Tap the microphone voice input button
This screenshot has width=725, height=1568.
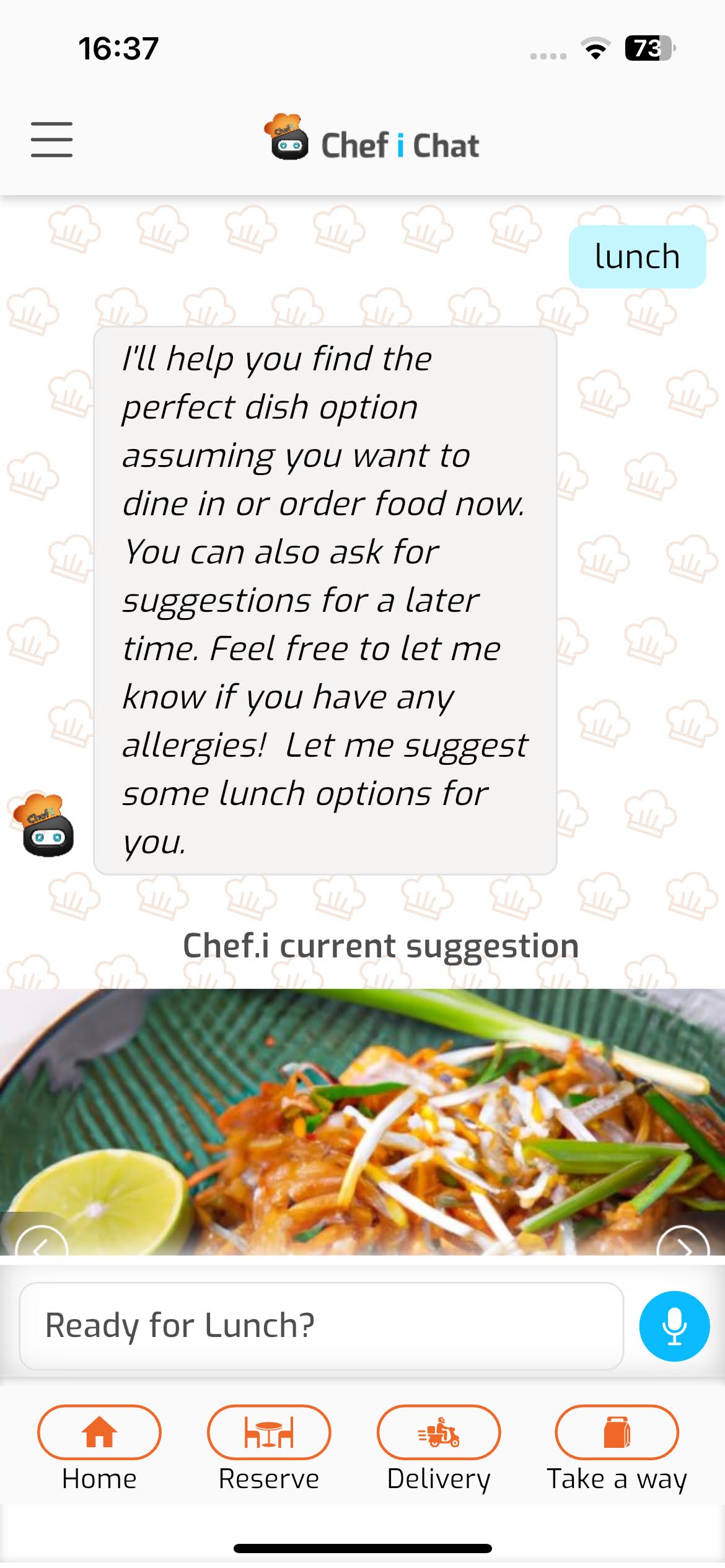(674, 1326)
